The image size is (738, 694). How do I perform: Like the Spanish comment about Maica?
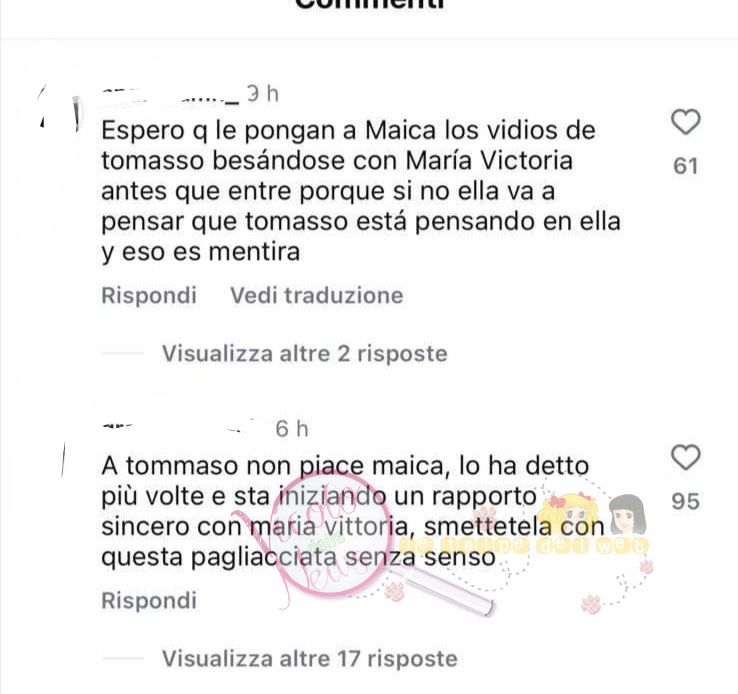pyautogui.click(x=685, y=123)
